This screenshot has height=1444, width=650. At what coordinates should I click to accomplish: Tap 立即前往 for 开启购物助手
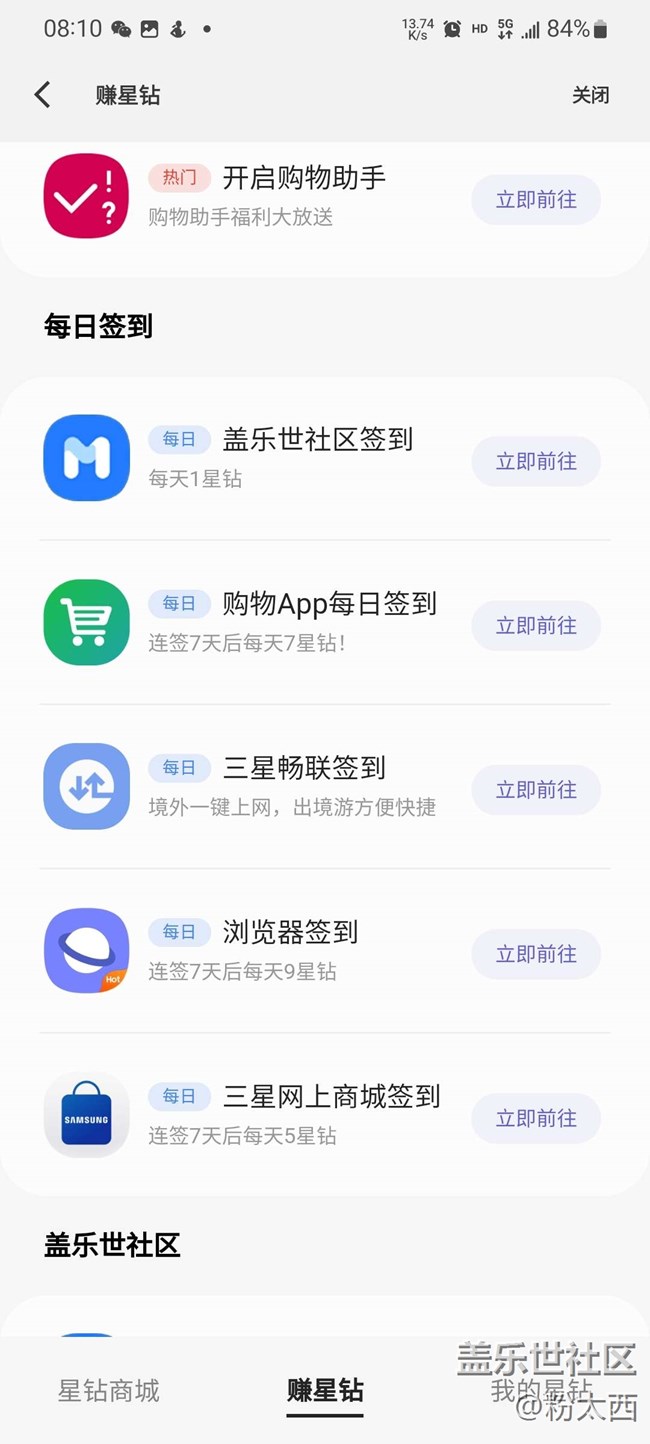(536, 200)
